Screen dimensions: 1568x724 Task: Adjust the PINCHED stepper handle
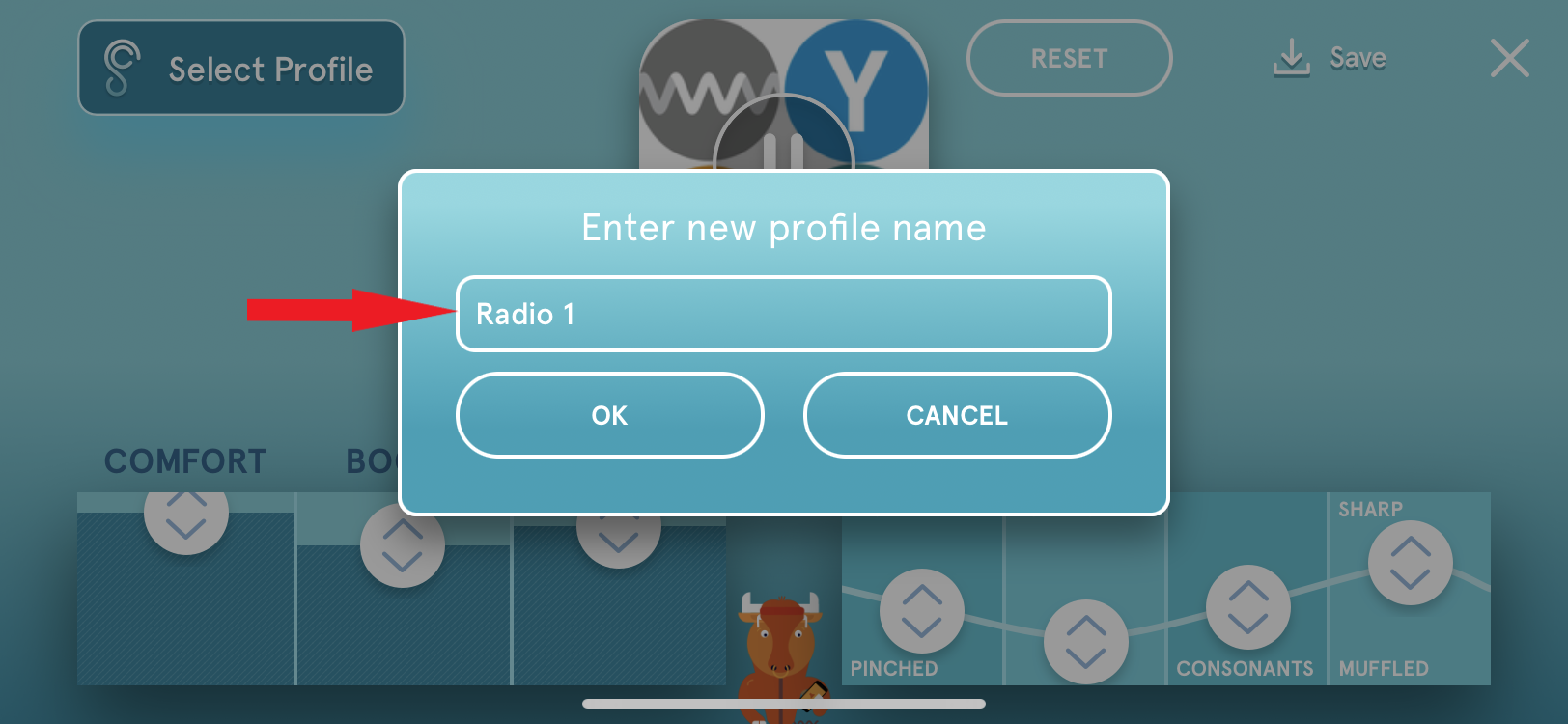(921, 611)
